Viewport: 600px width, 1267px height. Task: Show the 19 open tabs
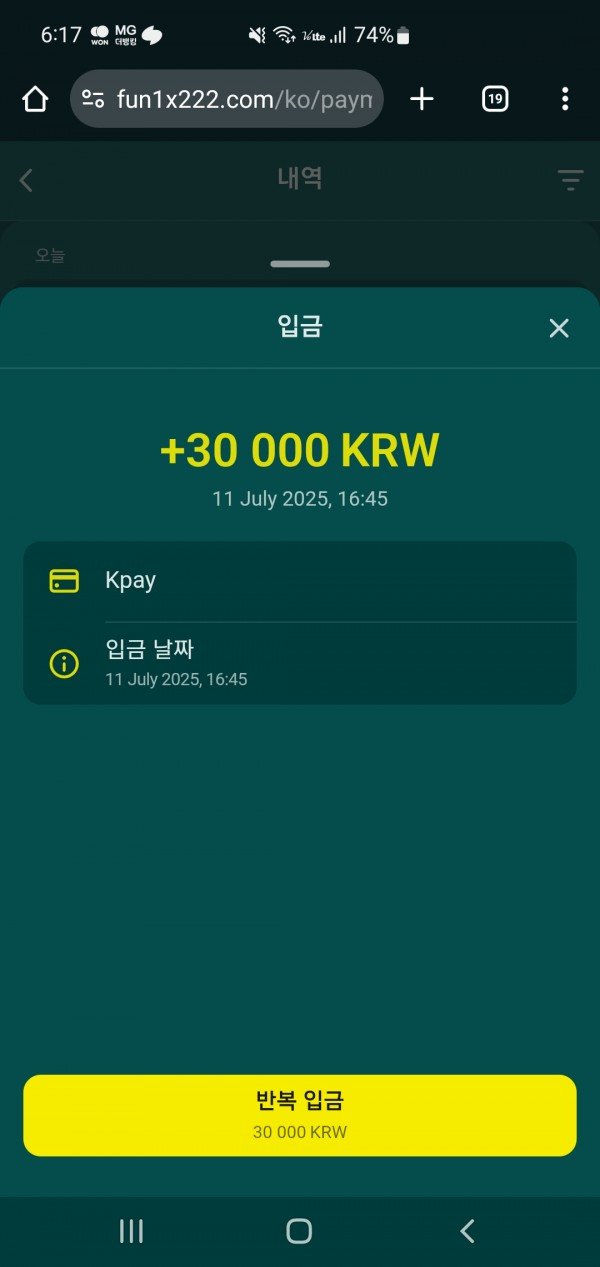click(495, 99)
